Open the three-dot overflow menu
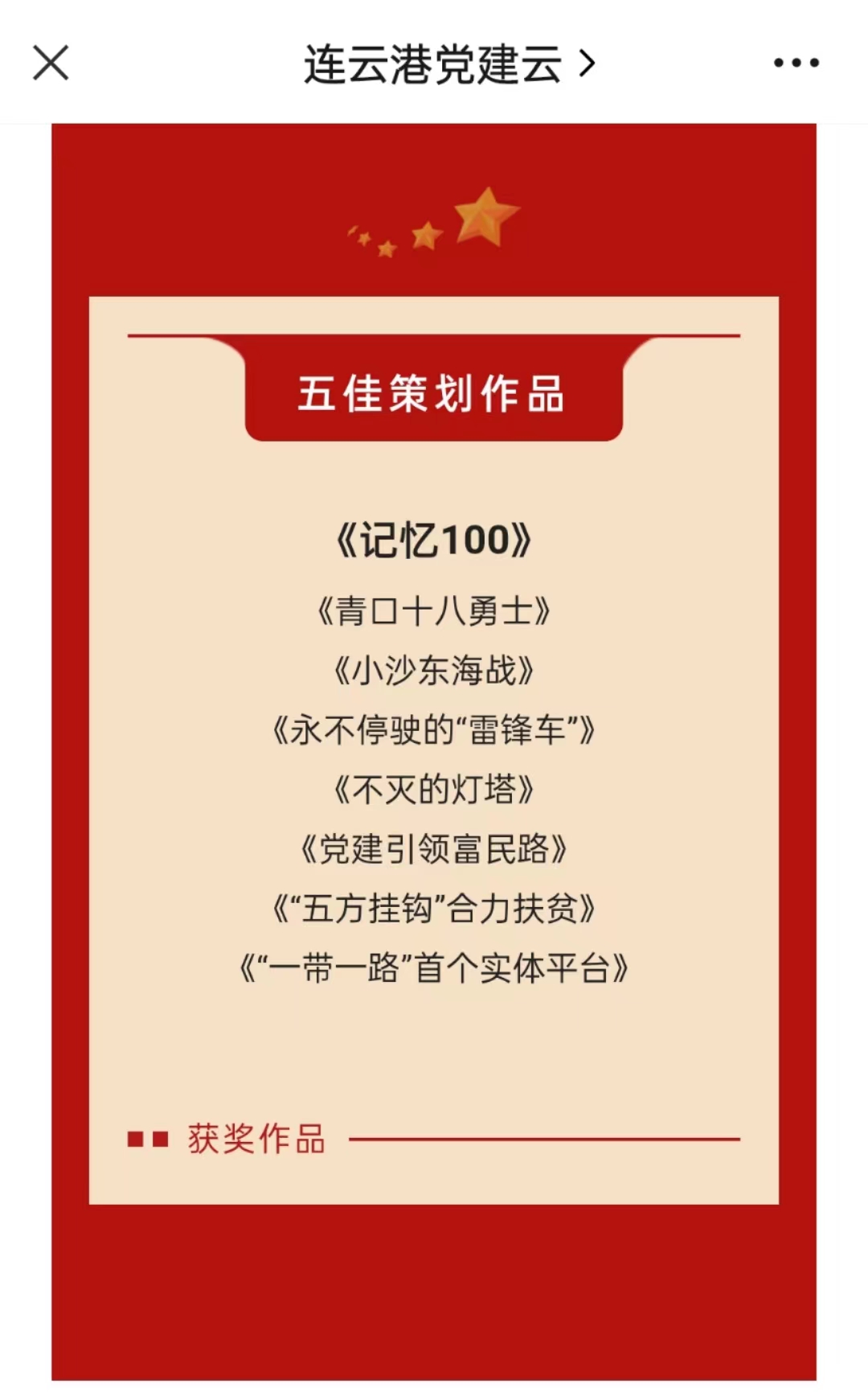 [x=796, y=63]
